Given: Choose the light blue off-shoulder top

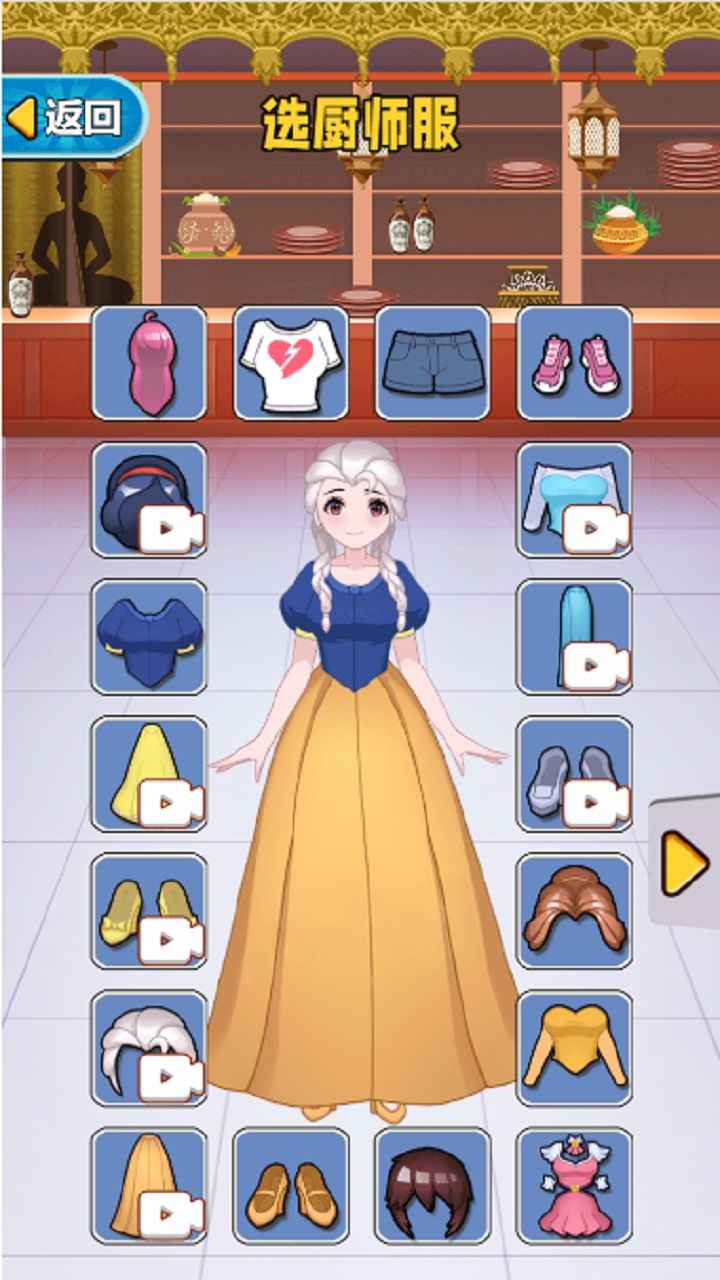Looking at the screenshot, I should click(x=575, y=499).
